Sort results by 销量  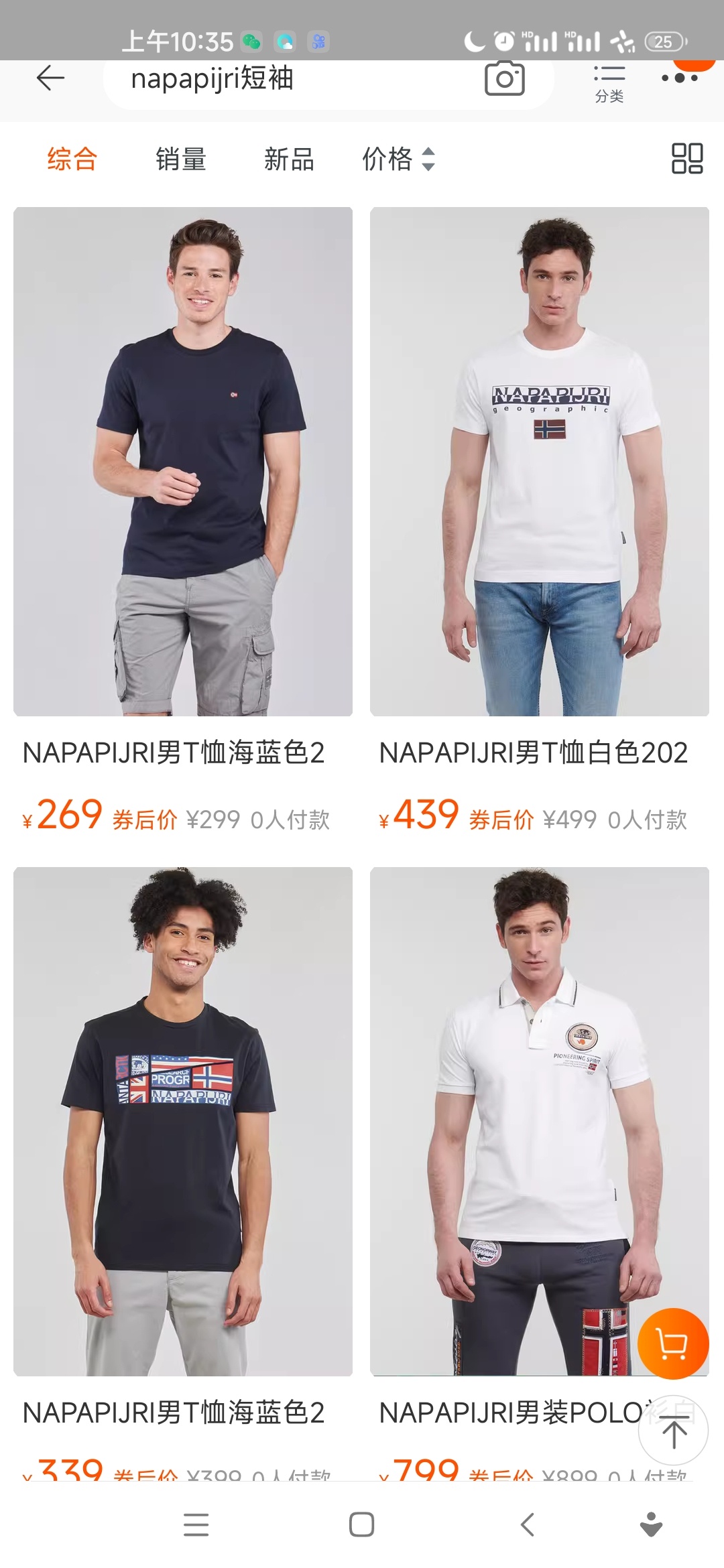point(180,159)
